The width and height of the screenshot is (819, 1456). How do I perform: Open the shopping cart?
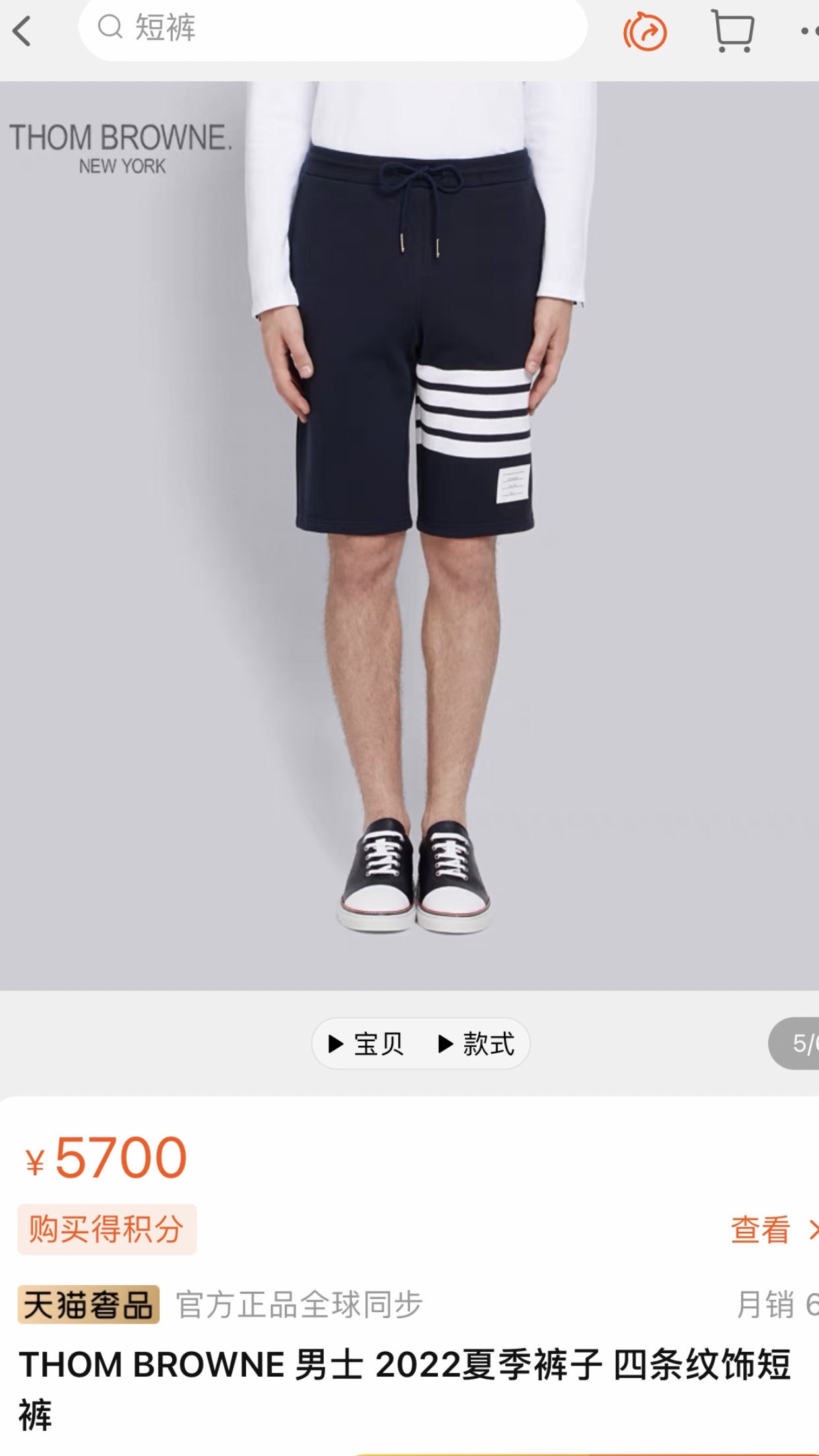click(x=733, y=30)
